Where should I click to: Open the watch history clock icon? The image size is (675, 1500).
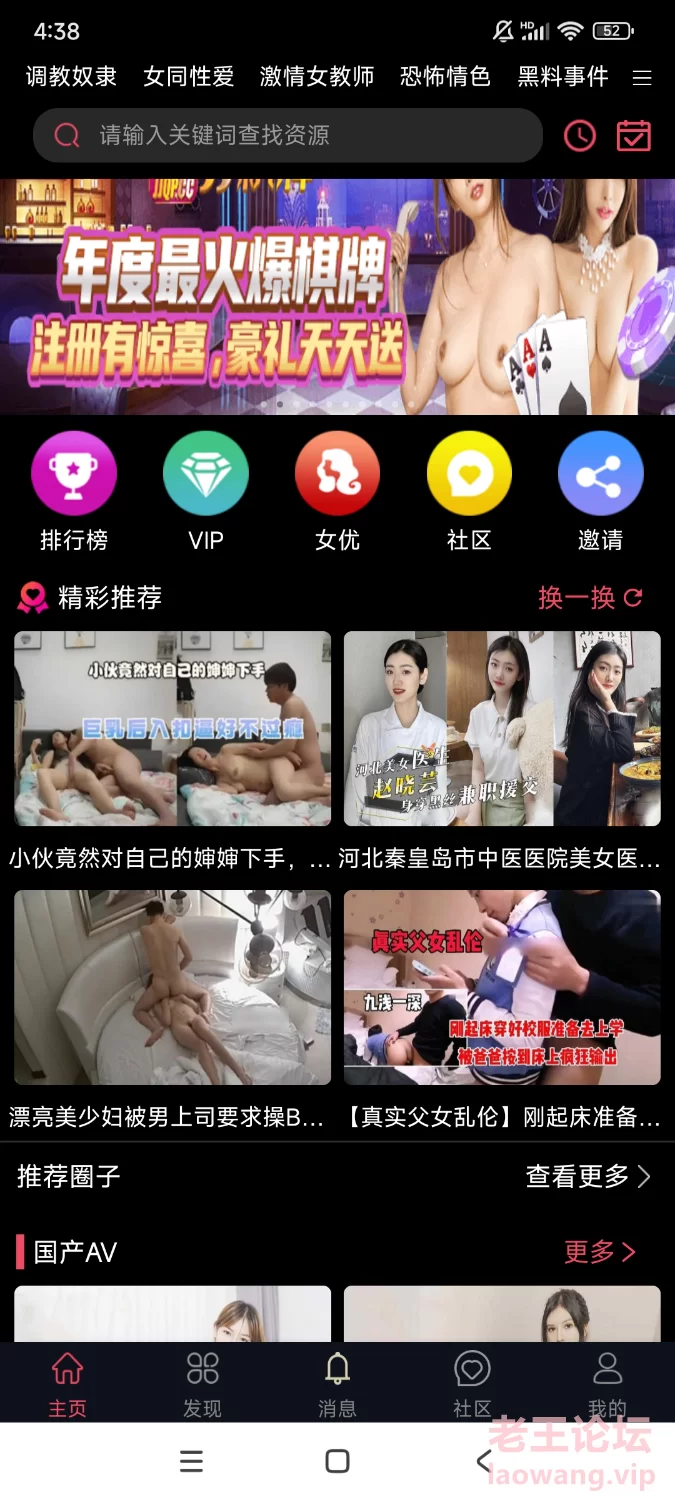[x=580, y=135]
